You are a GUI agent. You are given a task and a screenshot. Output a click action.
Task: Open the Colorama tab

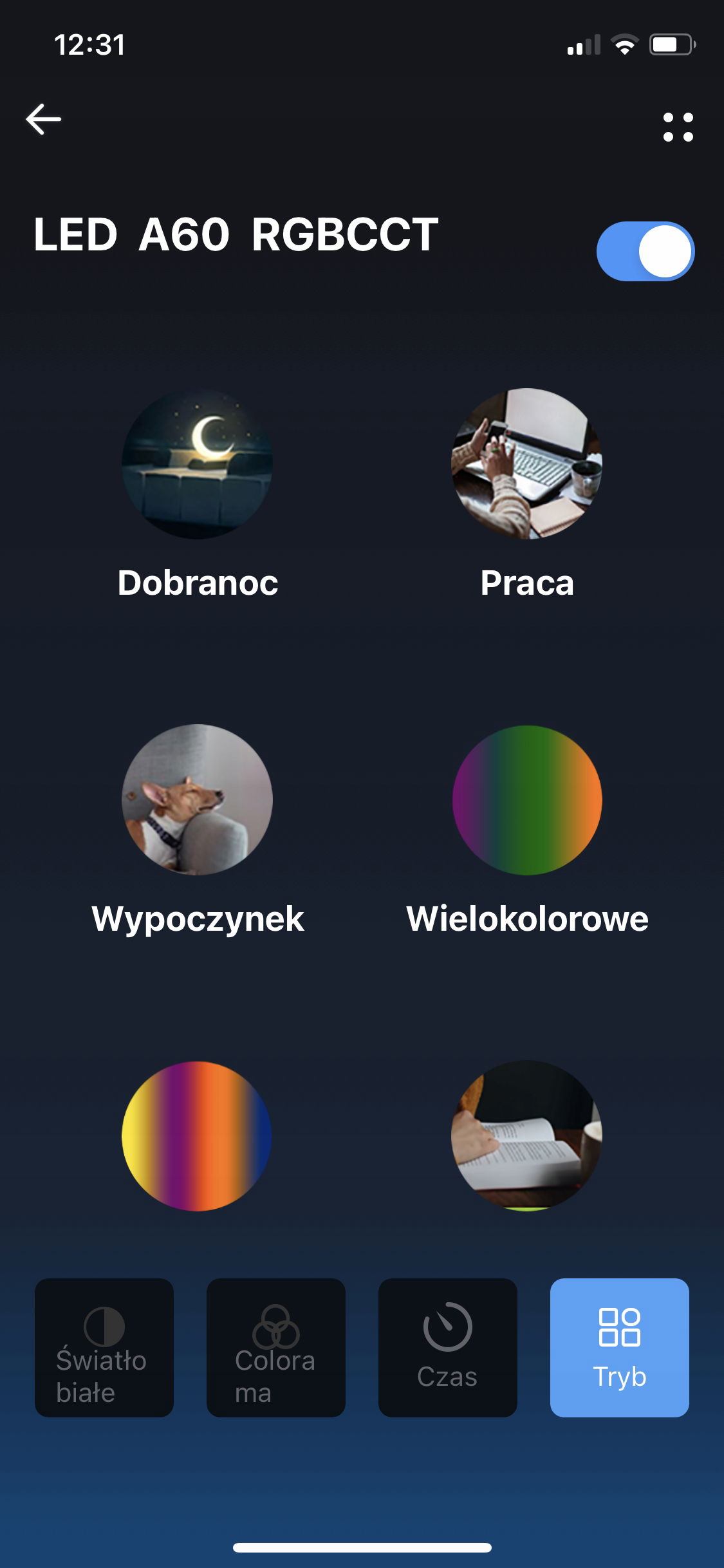tap(276, 1347)
